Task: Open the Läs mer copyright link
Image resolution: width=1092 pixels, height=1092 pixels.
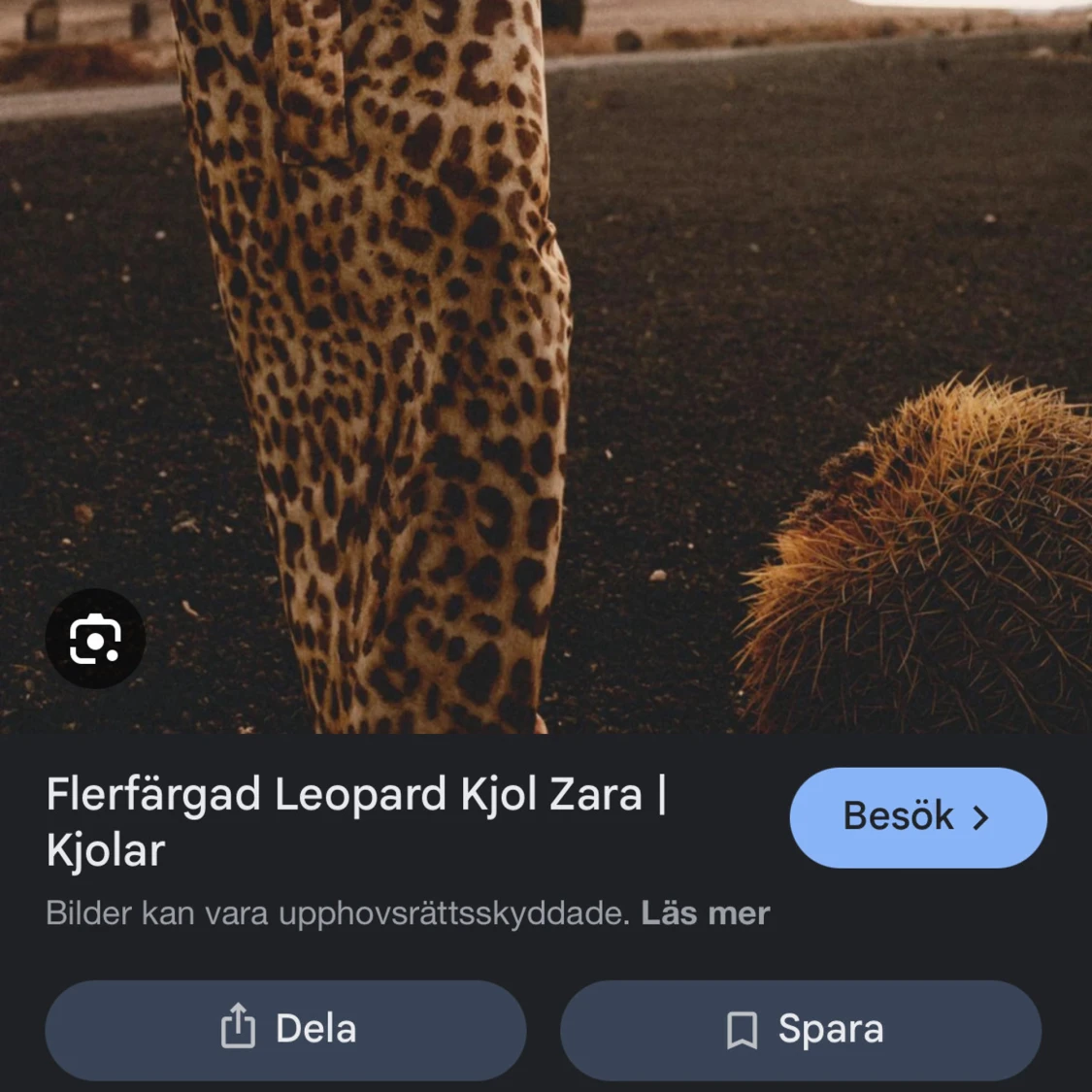Action: (705, 913)
